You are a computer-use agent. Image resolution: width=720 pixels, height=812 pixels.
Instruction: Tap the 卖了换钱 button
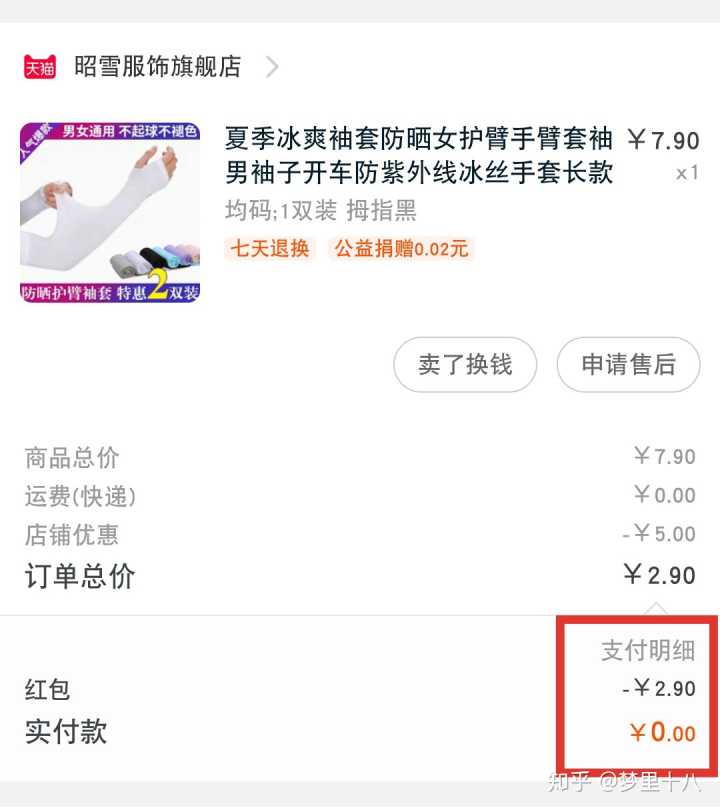click(465, 365)
